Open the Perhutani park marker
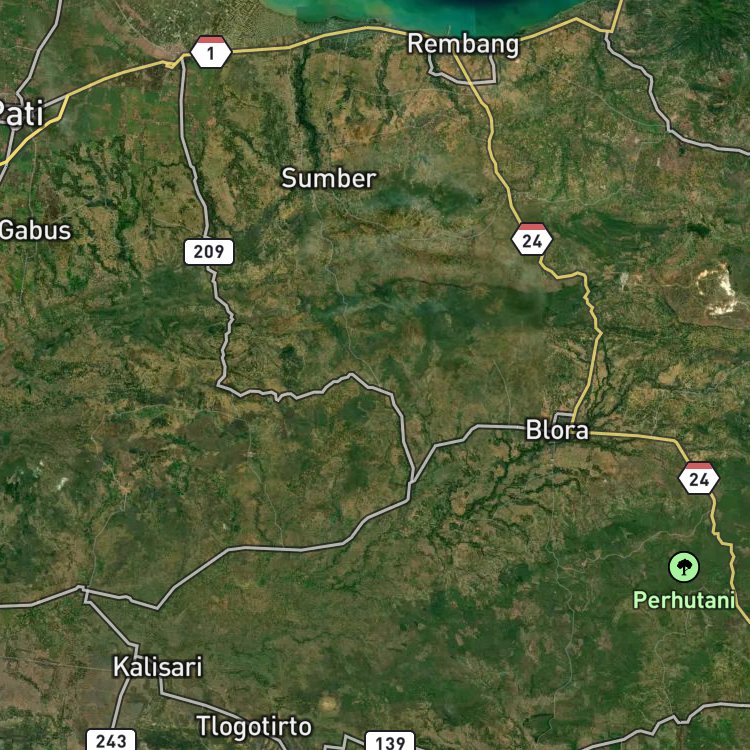750x750 pixels. tap(684, 568)
